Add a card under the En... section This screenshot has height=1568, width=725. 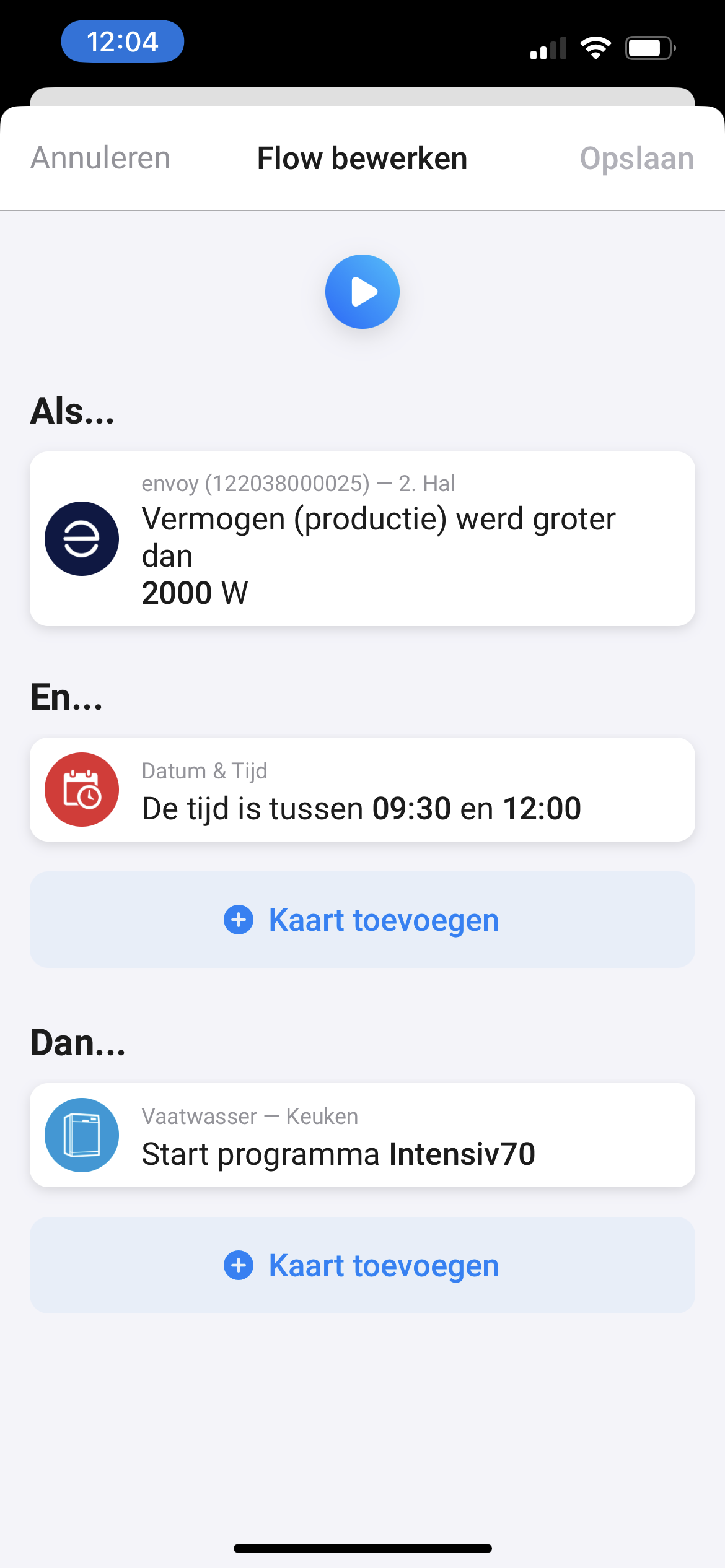(362, 920)
